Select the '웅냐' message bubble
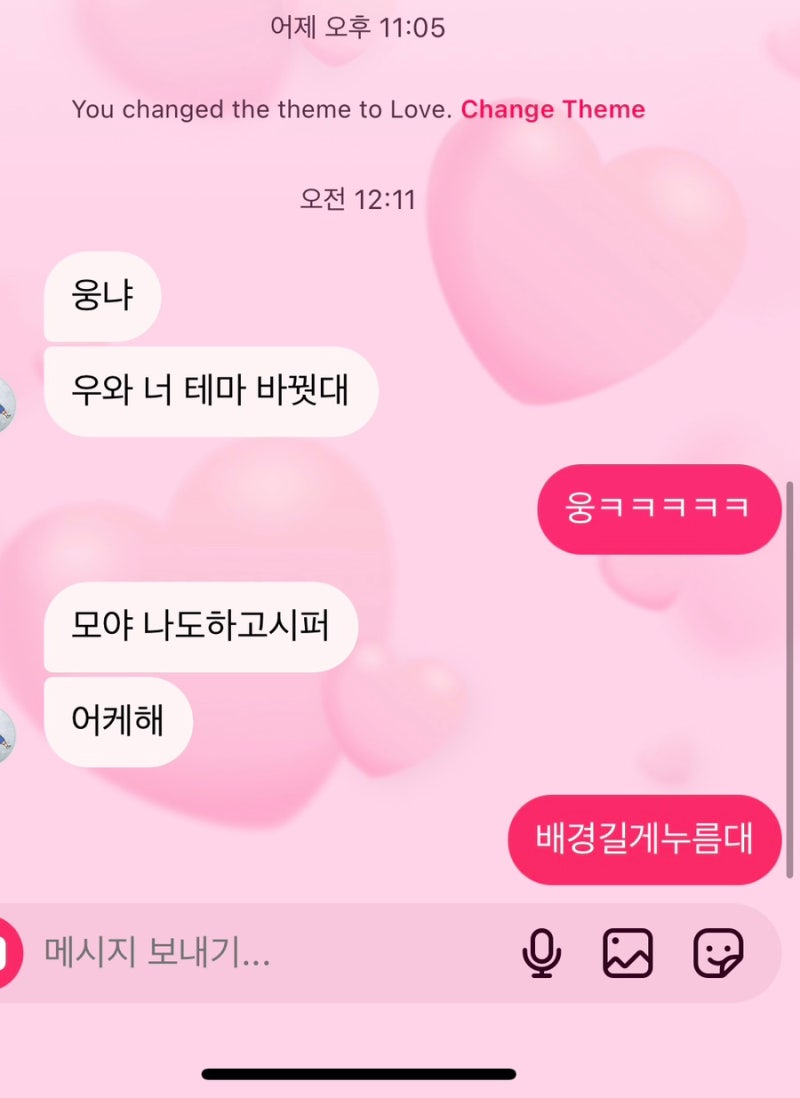 coord(101,295)
